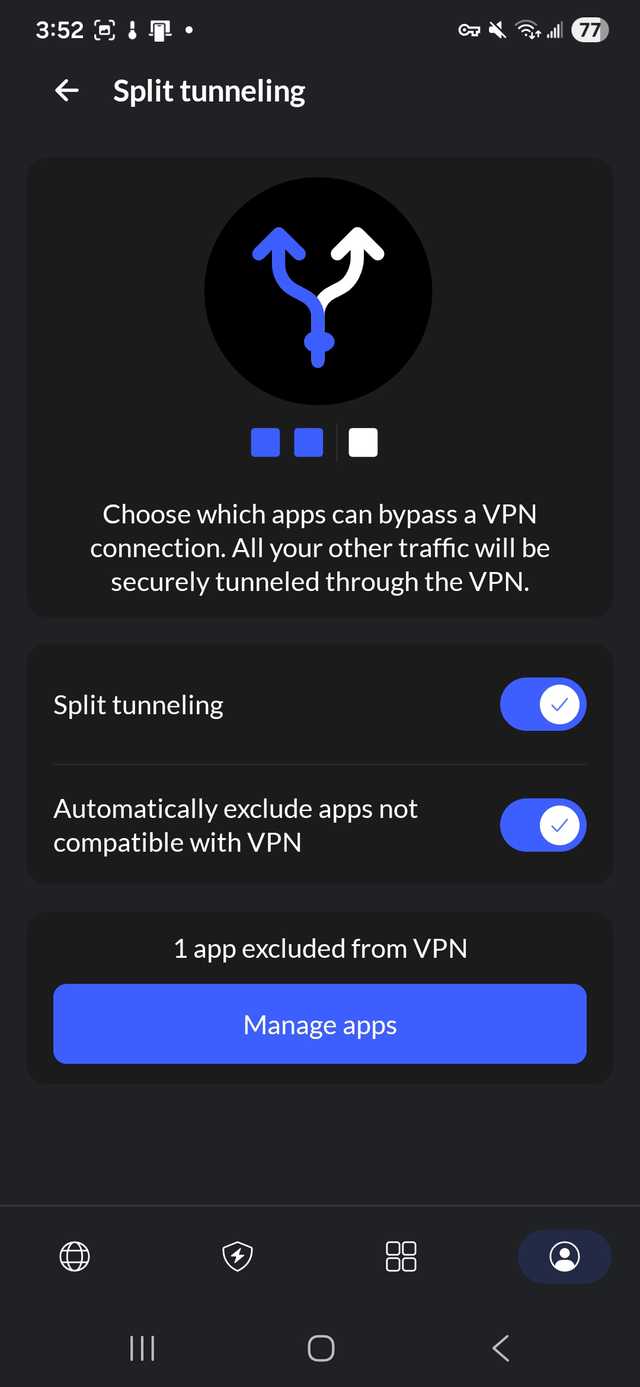640x1387 pixels.
Task: Select the profile tab
Action: tap(564, 1256)
